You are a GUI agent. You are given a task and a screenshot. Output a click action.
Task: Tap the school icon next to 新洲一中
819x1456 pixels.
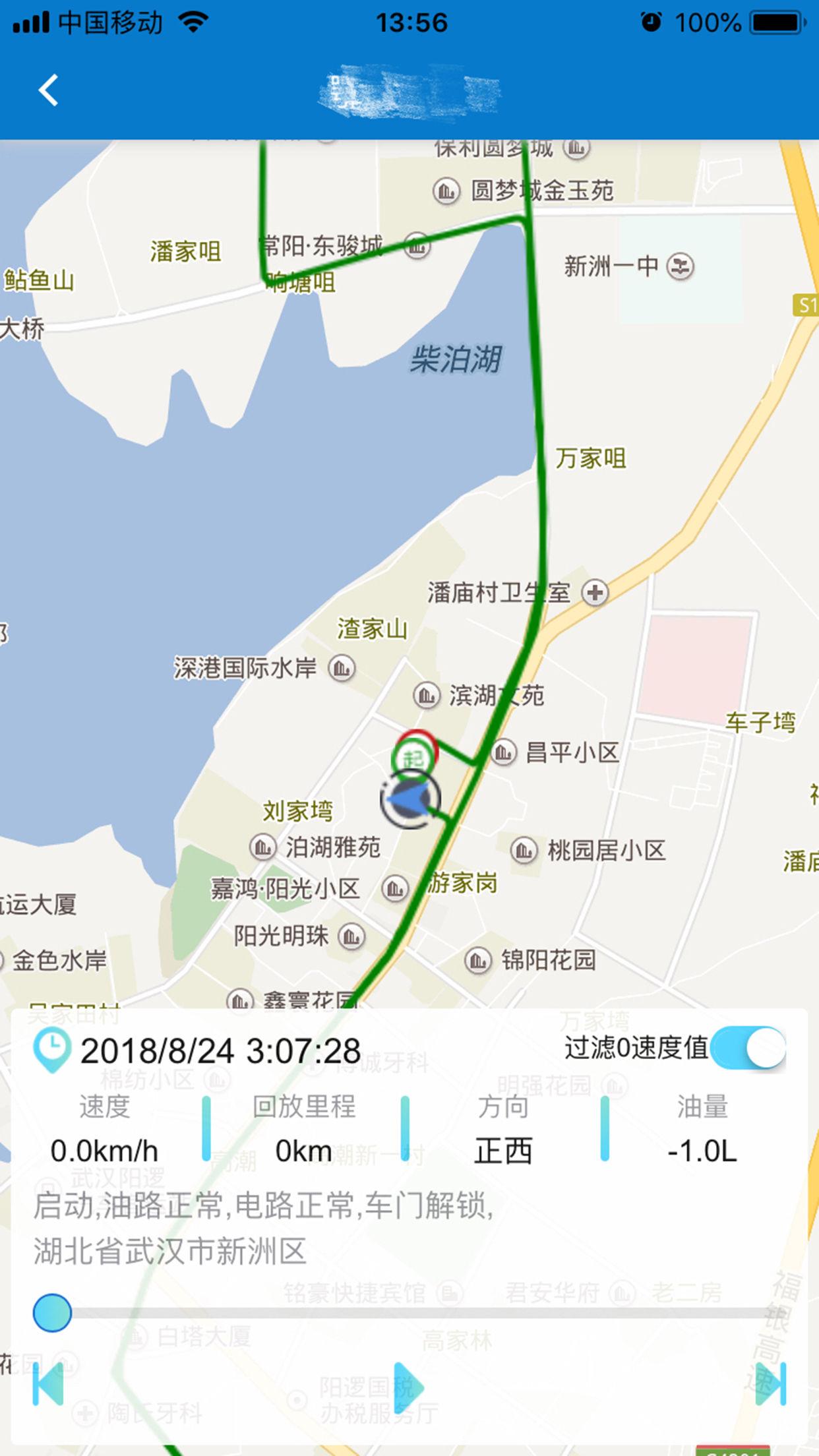point(681,266)
